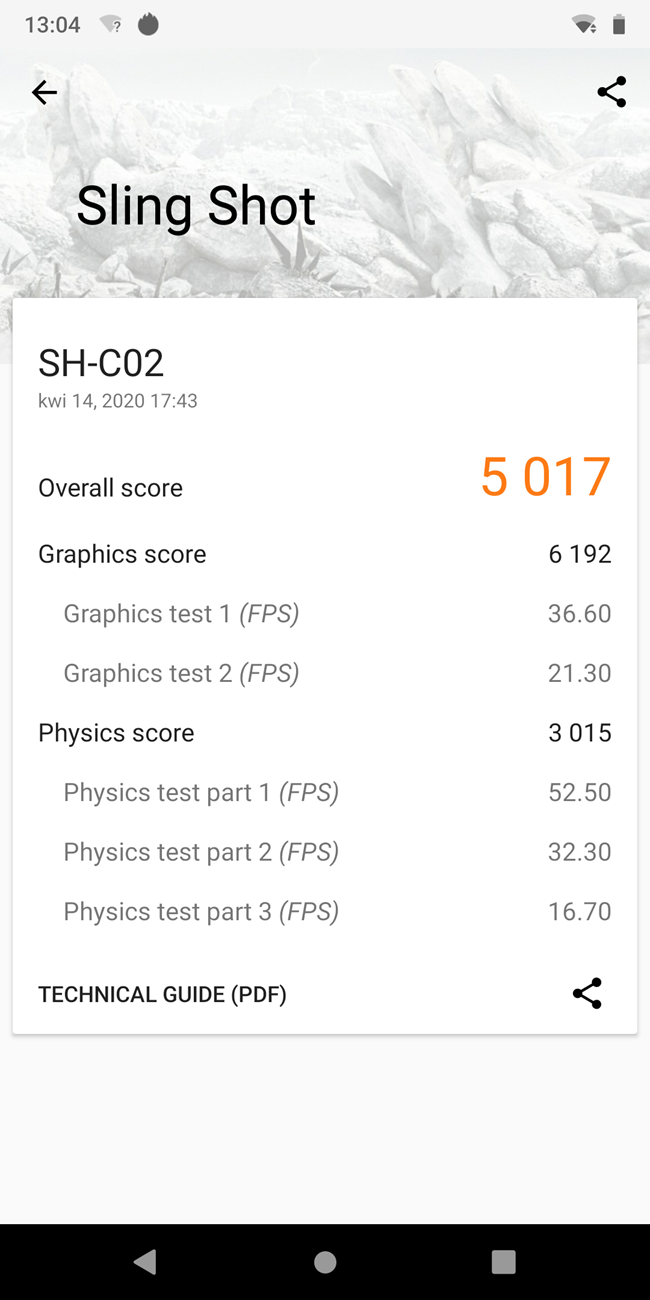Open the Technical Guide (PDF)

tap(162, 994)
